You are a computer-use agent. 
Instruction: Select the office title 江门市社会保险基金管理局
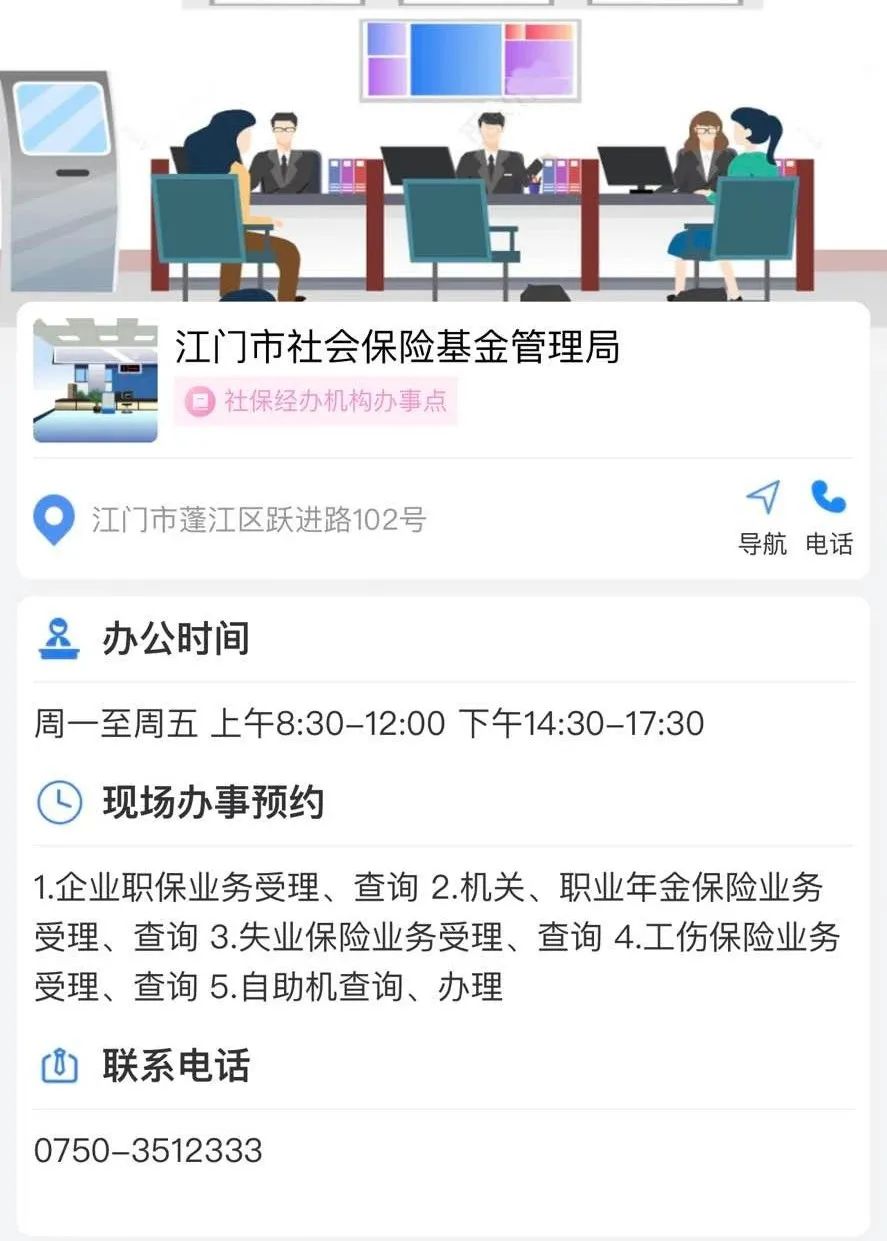pyautogui.click(x=398, y=343)
